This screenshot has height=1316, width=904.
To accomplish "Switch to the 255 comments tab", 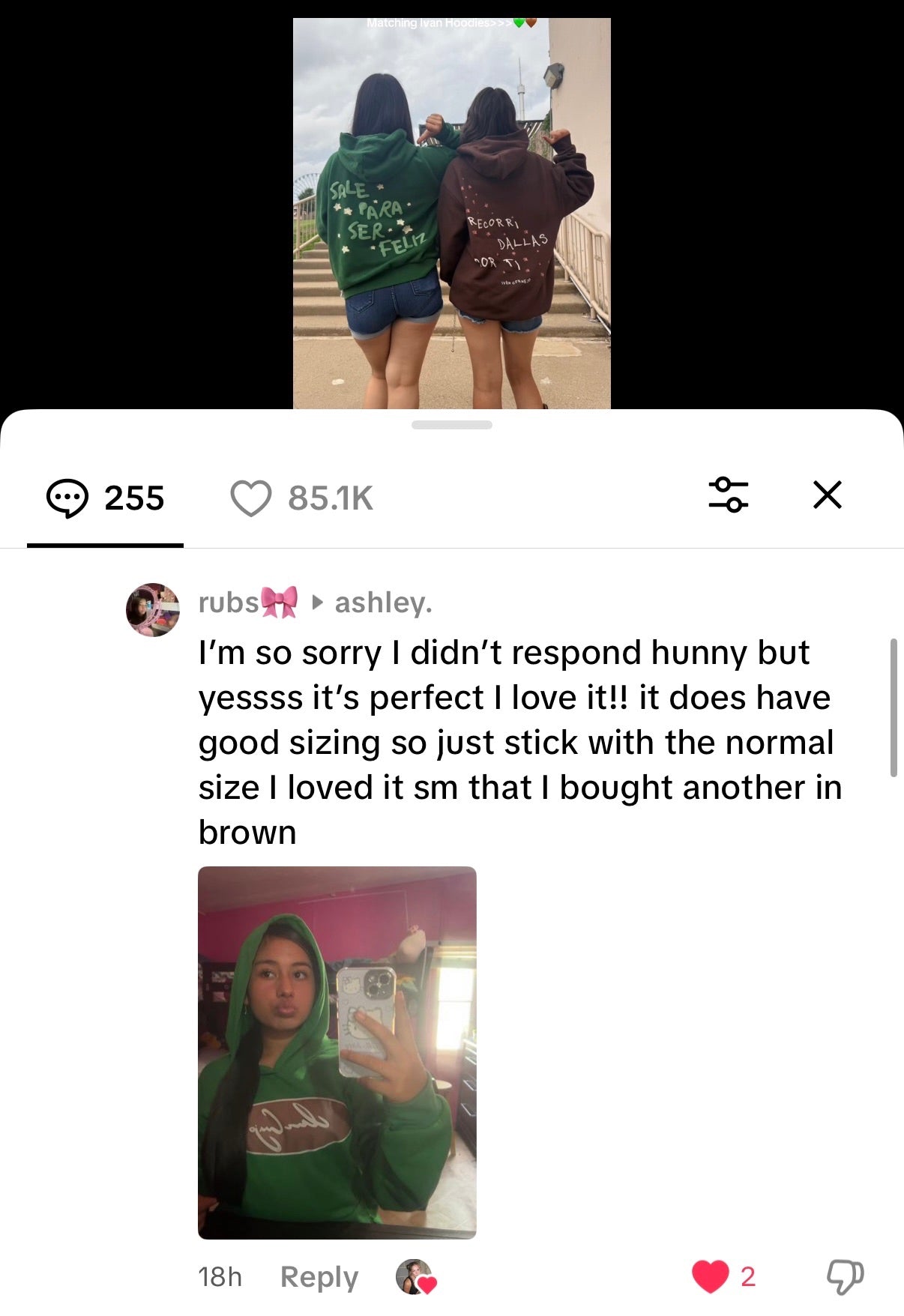I will point(106,498).
